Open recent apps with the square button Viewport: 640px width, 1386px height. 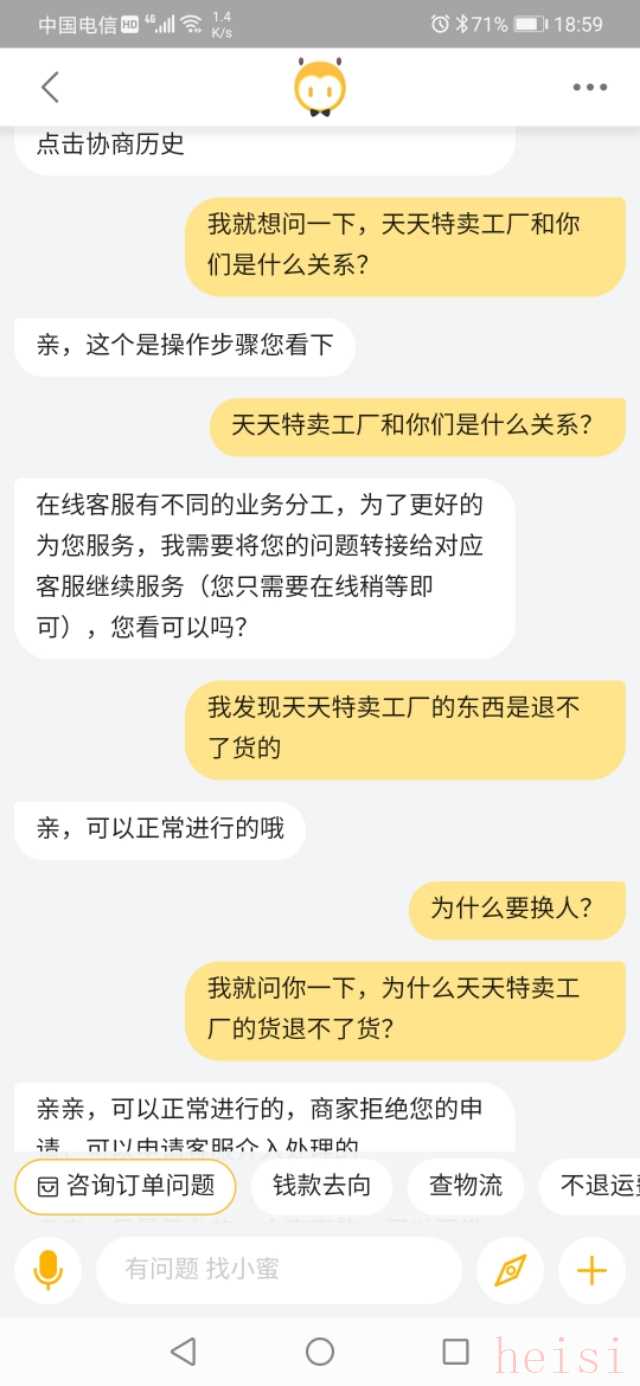(456, 1352)
